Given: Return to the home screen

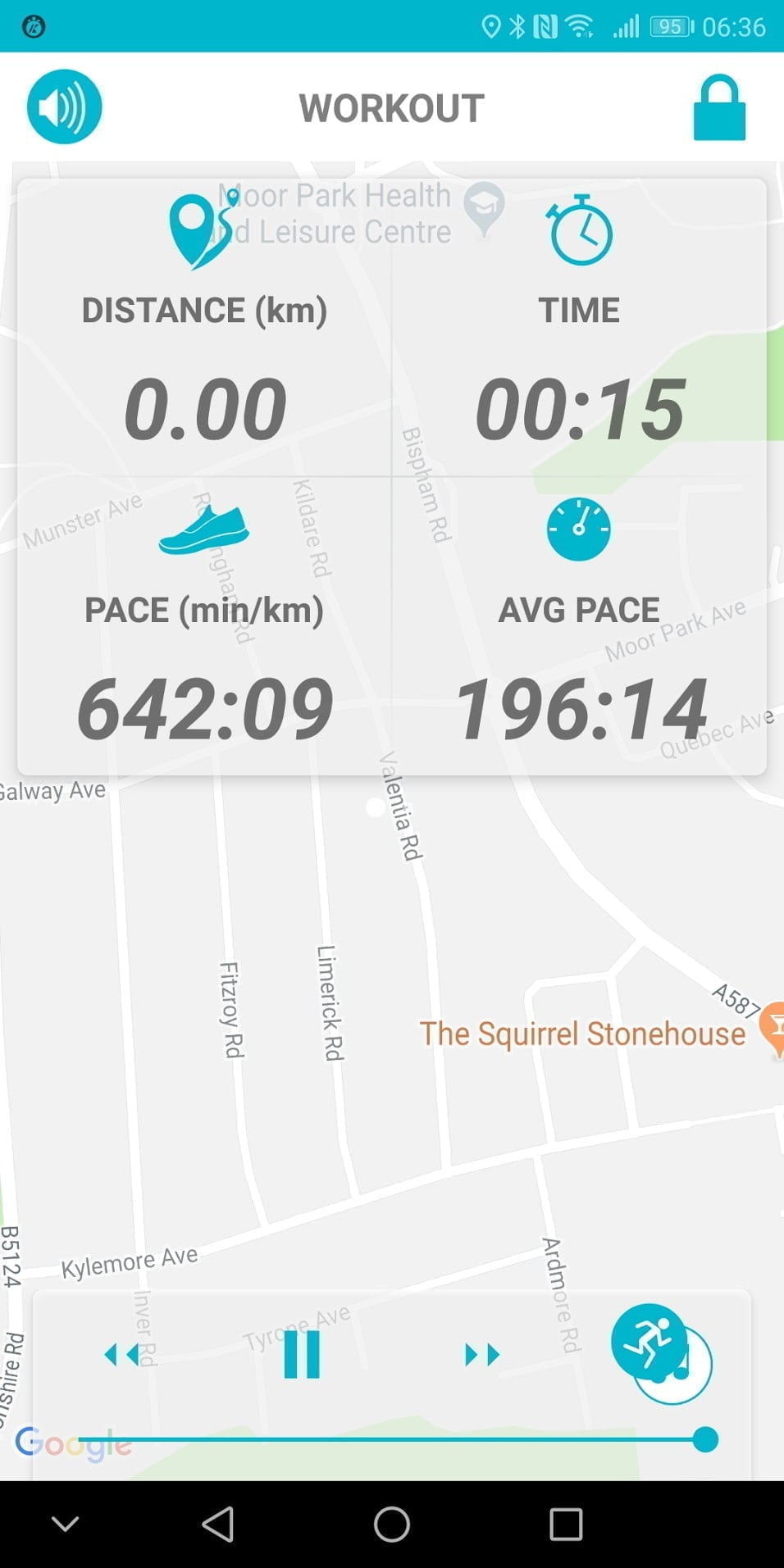Looking at the screenshot, I should click(392, 1525).
